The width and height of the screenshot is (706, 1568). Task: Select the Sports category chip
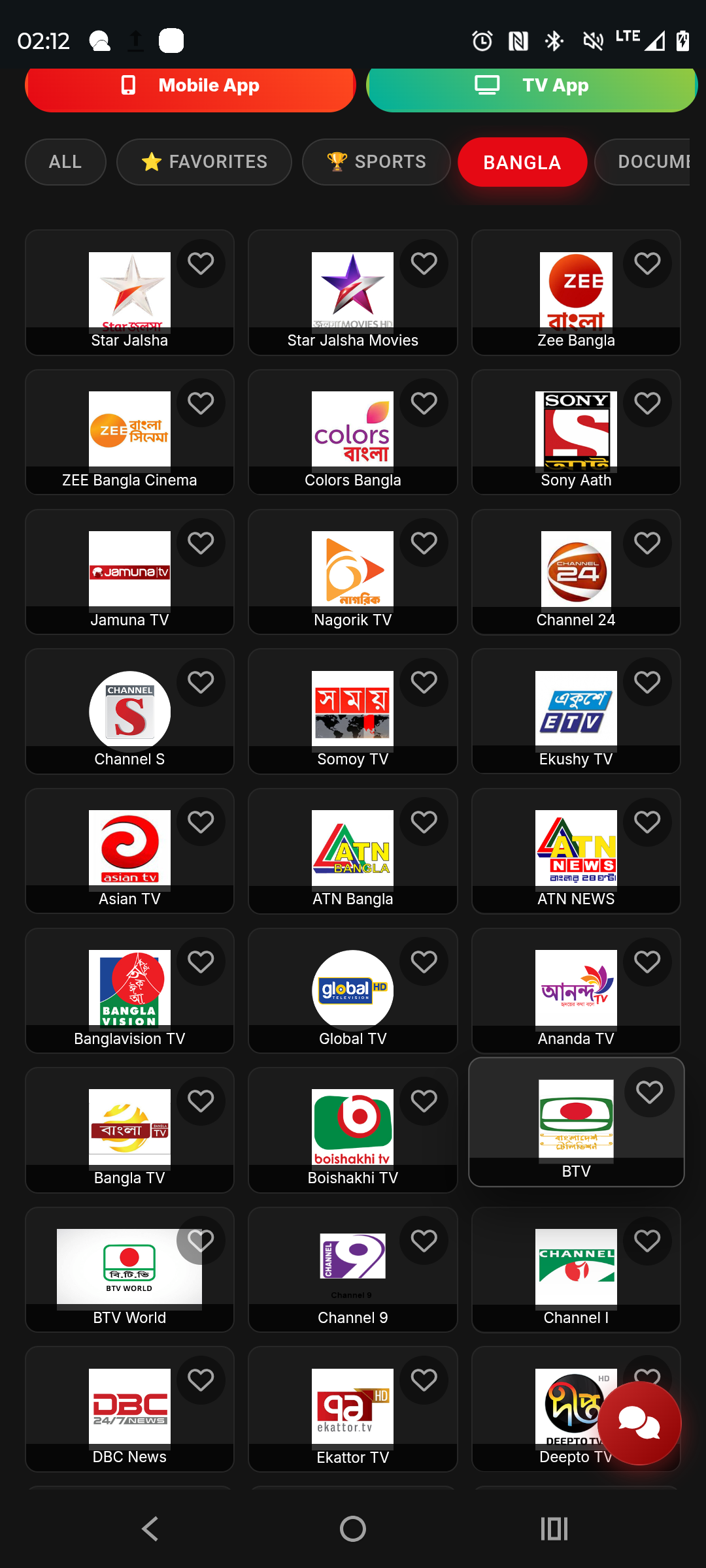[377, 162]
